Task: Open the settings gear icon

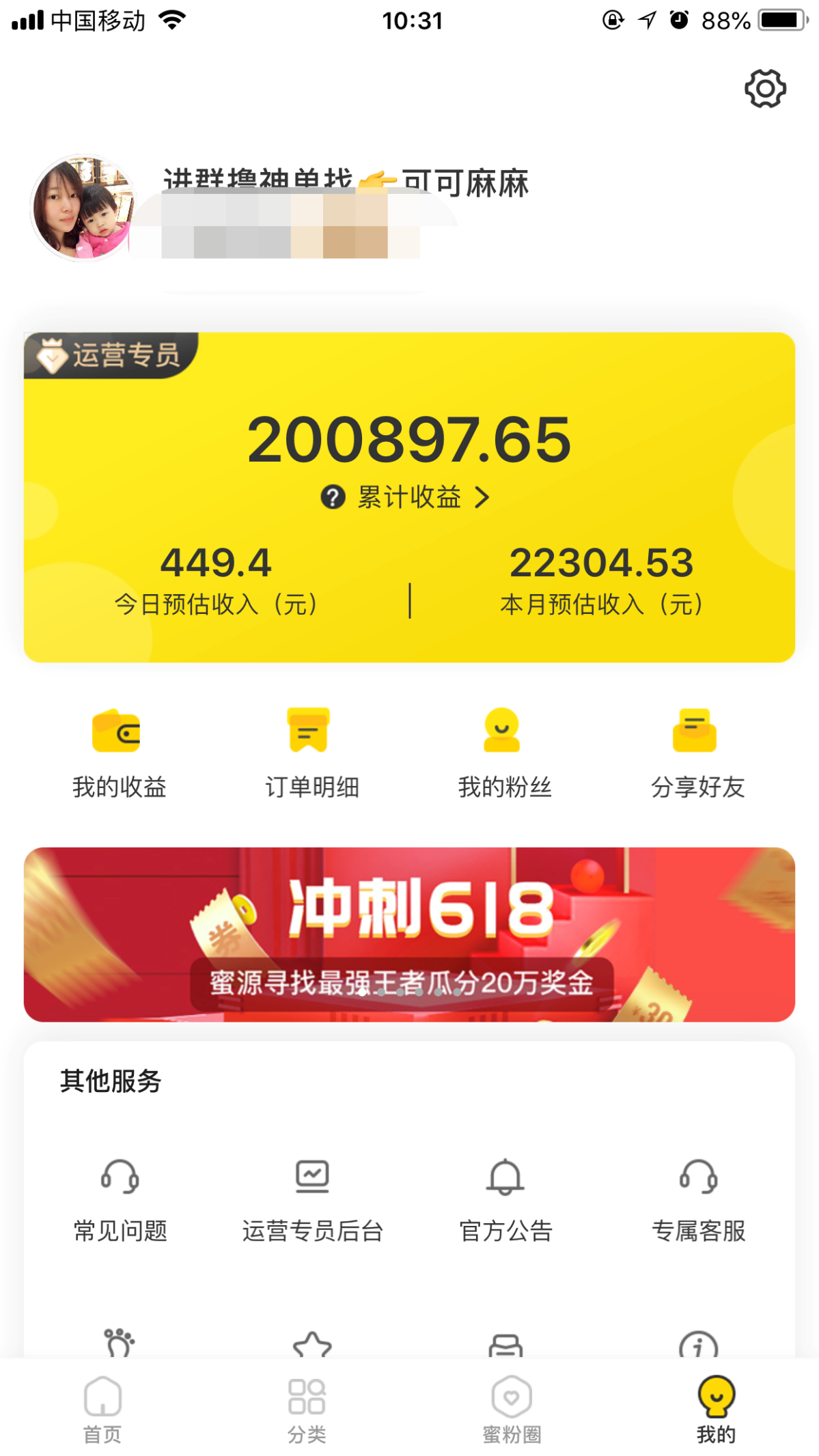Action: click(764, 89)
